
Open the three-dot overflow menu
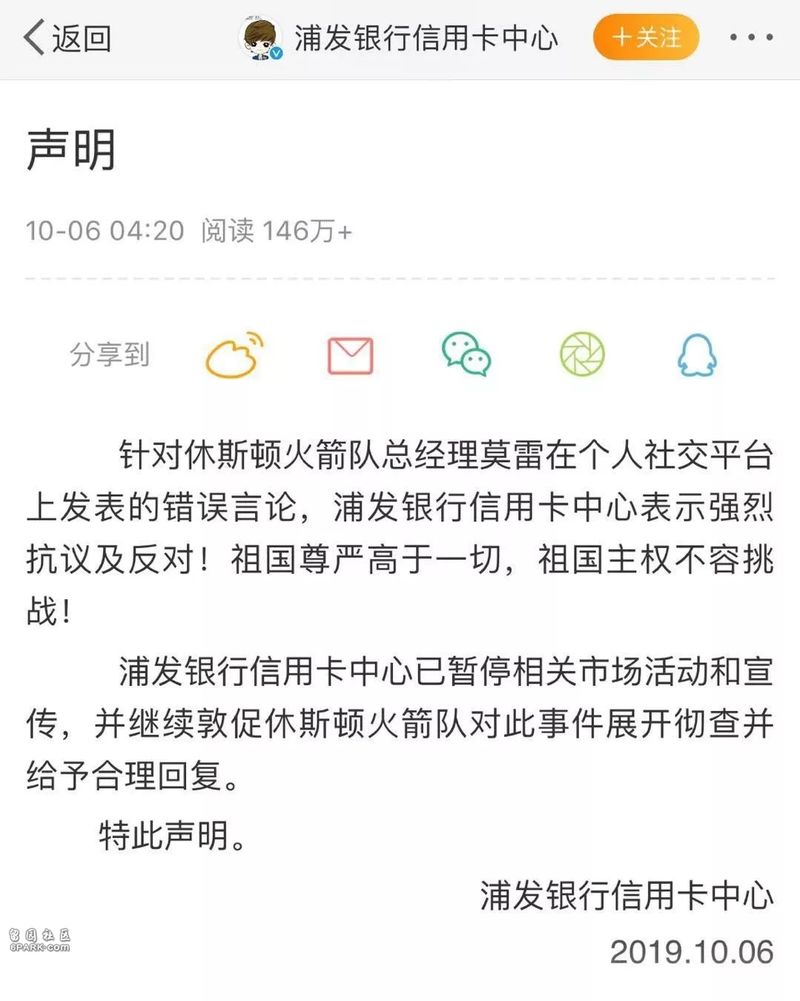tap(751, 39)
